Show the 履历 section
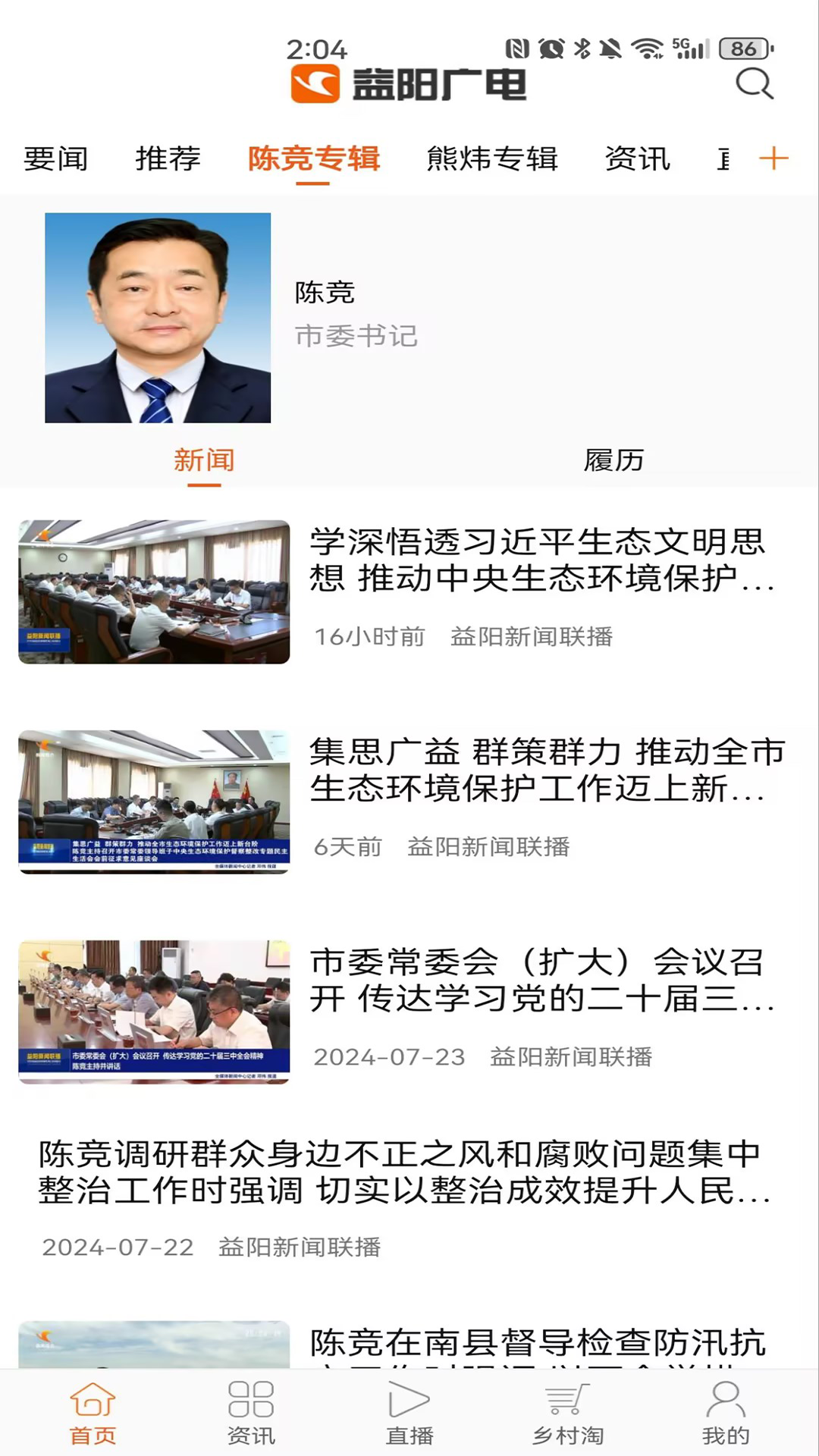Image resolution: width=819 pixels, height=1456 pixels. (x=613, y=460)
